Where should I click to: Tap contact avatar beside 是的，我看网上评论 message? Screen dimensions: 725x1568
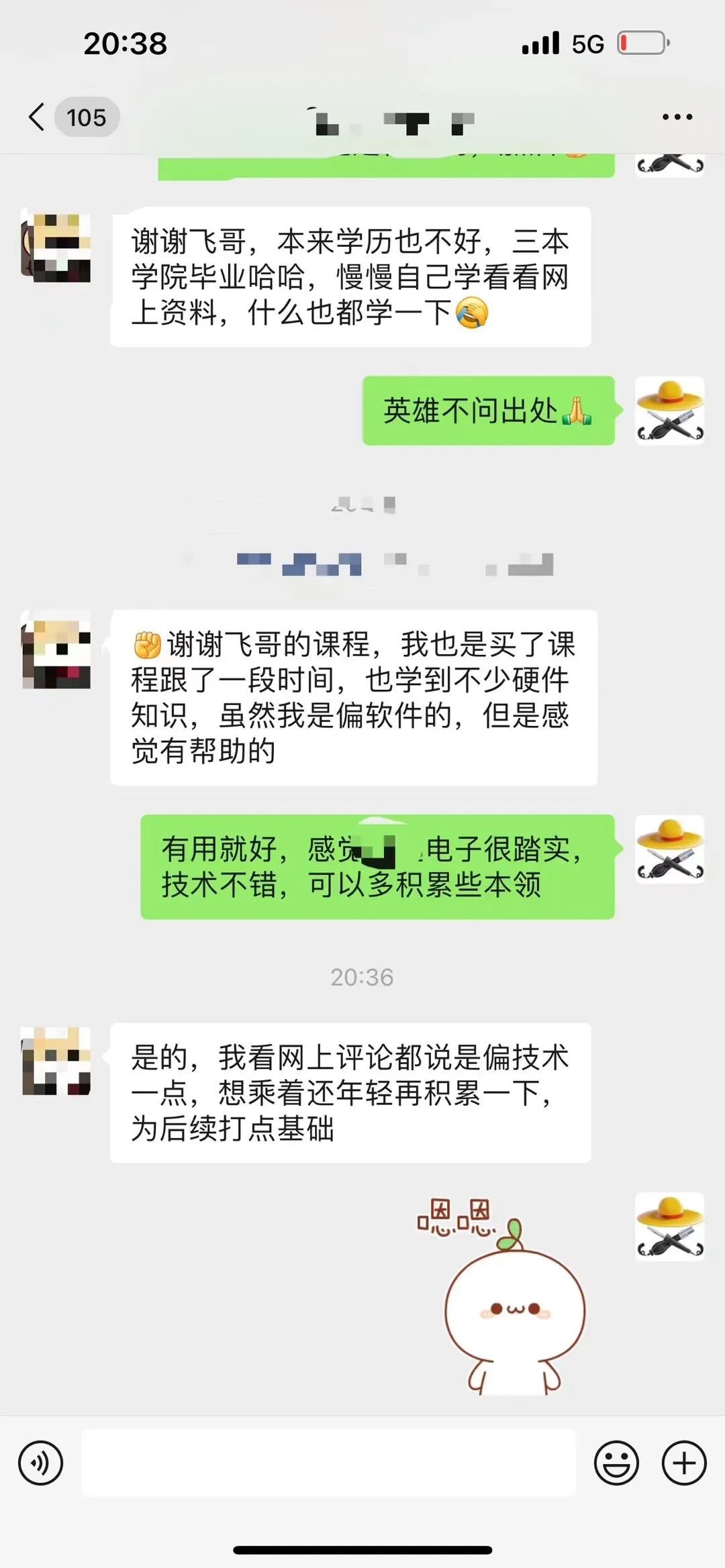click(56, 1061)
